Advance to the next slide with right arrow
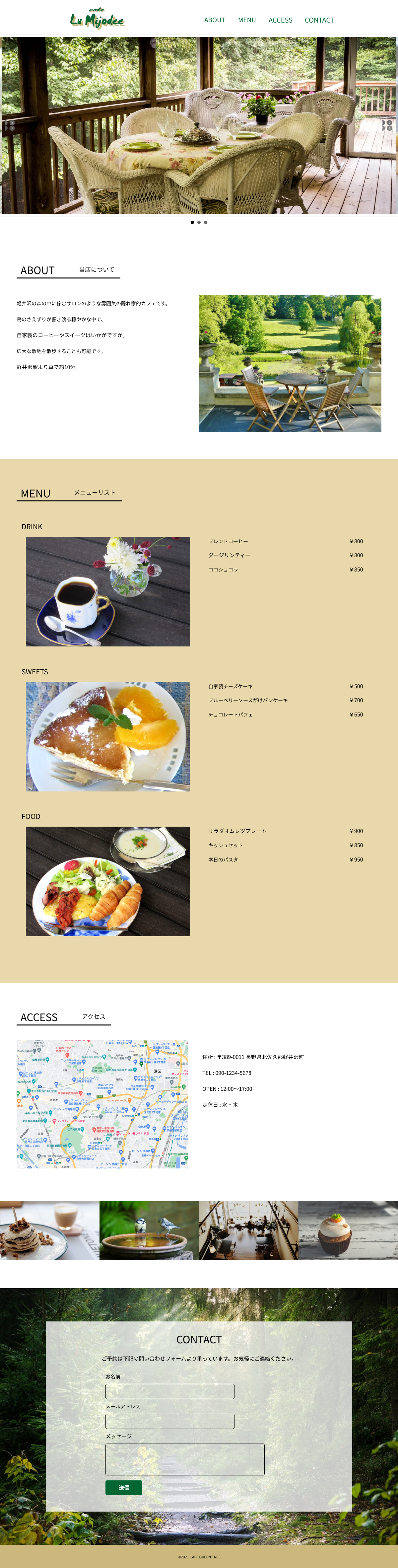 click(387, 125)
